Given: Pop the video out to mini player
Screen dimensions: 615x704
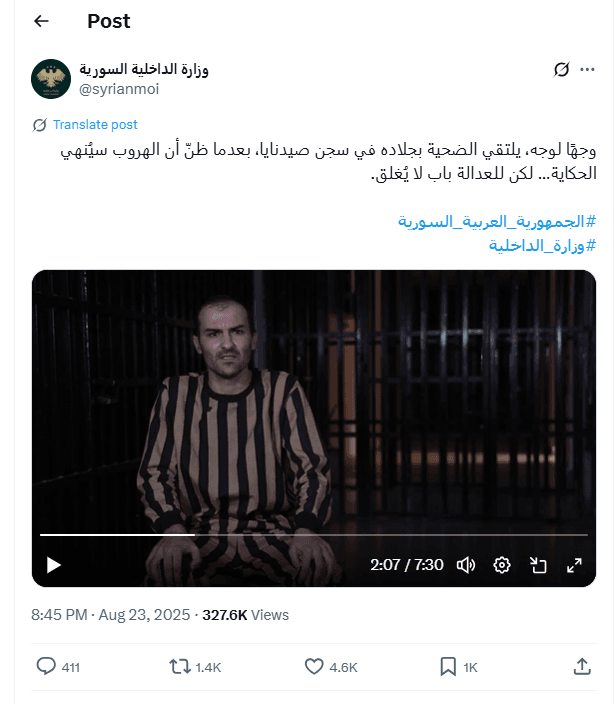Looking at the screenshot, I should tap(538, 565).
